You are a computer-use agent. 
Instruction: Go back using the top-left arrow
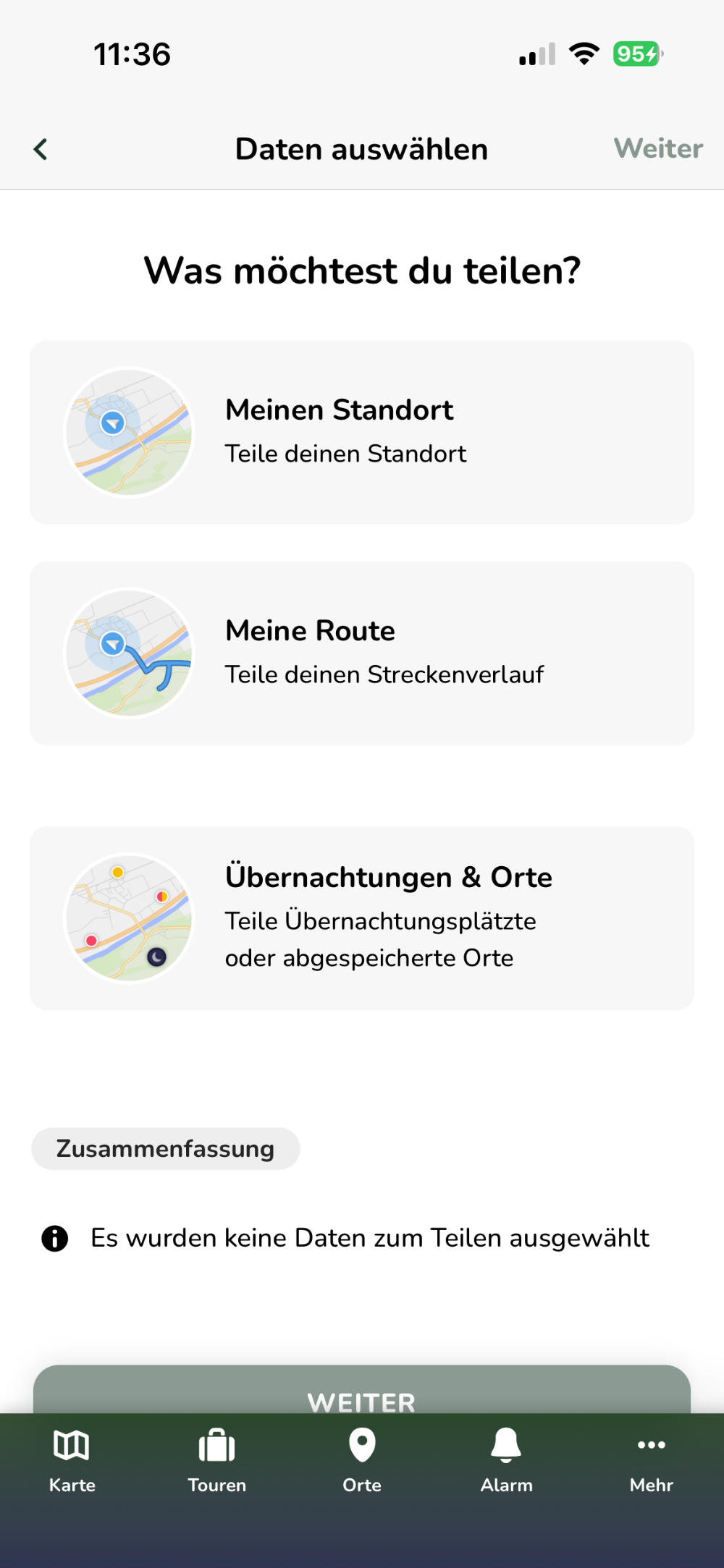coord(41,150)
